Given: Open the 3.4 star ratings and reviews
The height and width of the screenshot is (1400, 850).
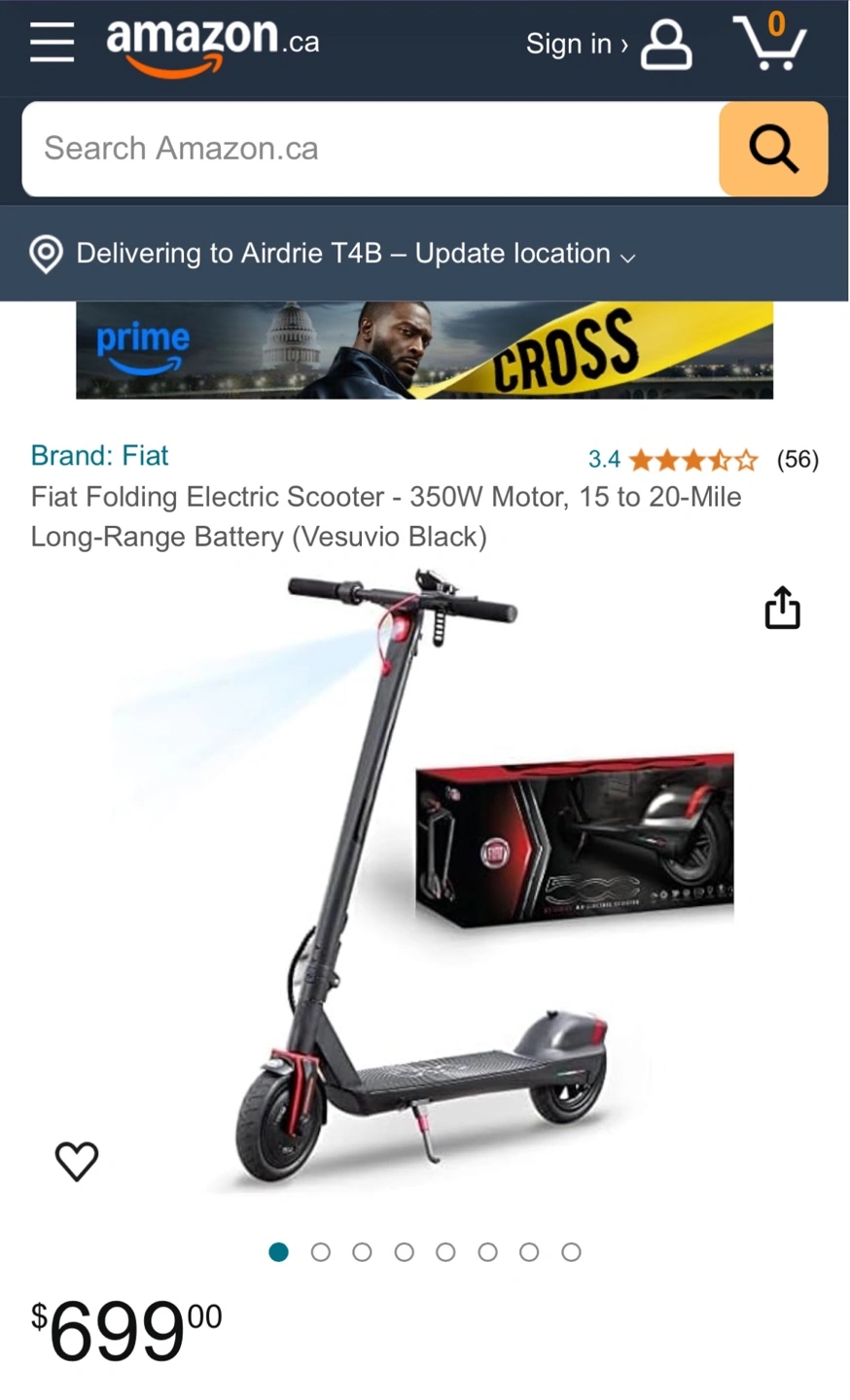Looking at the screenshot, I should (703, 459).
